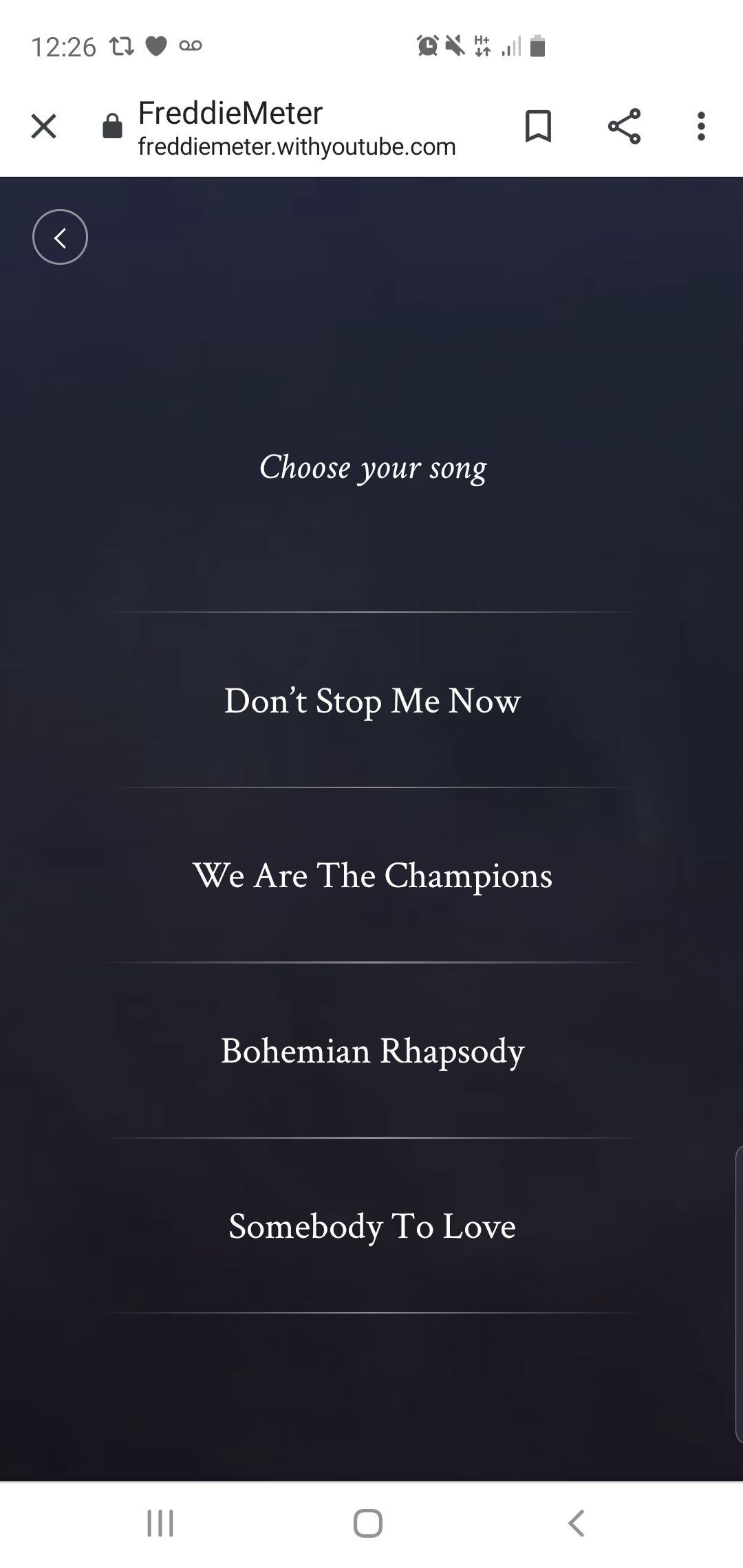Image resolution: width=743 pixels, height=1568 pixels.
Task: Tap the system home button
Action: 368,1523
